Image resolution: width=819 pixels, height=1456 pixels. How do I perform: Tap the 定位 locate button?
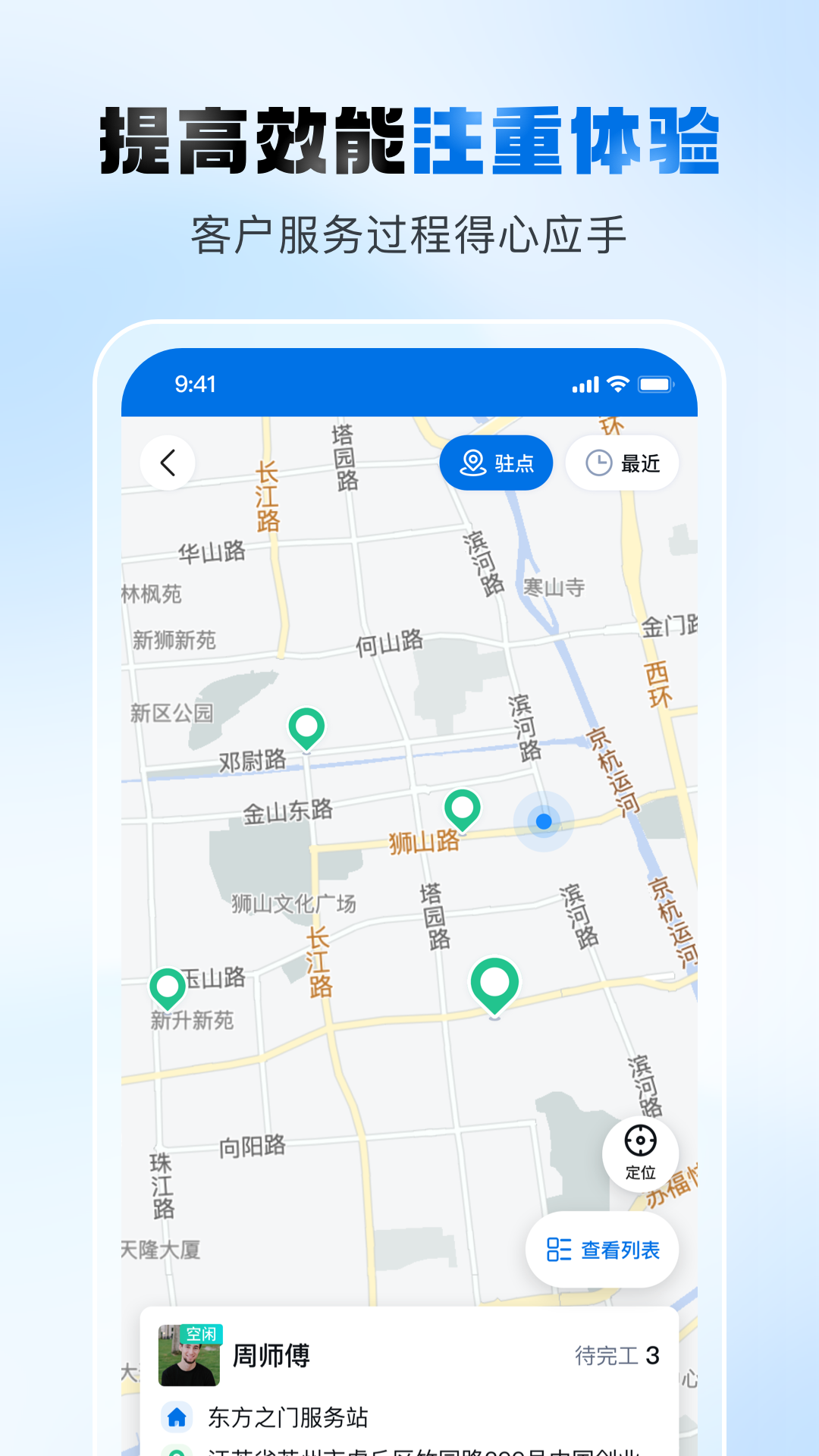click(641, 1153)
